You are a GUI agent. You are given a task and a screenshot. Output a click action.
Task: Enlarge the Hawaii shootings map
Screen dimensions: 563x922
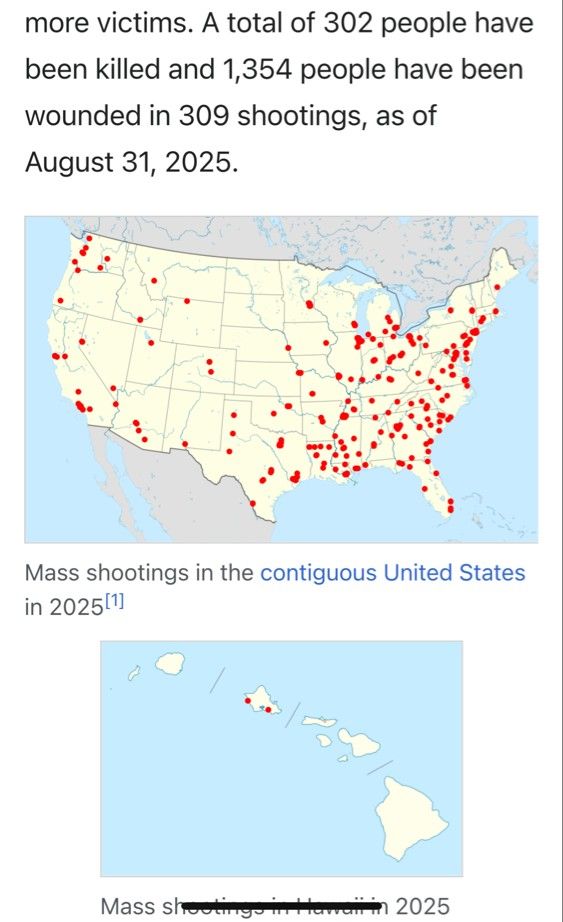point(281,759)
